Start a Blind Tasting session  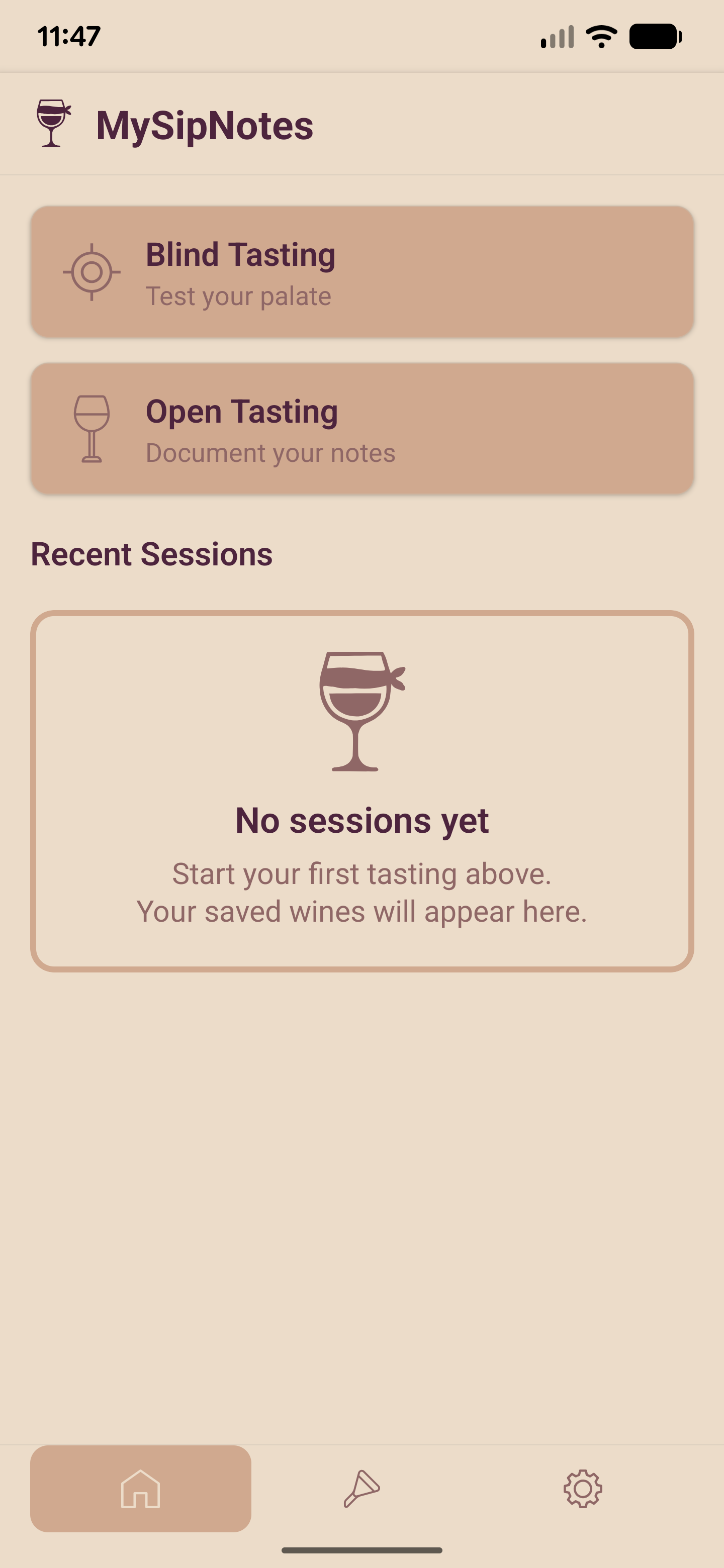point(361,271)
